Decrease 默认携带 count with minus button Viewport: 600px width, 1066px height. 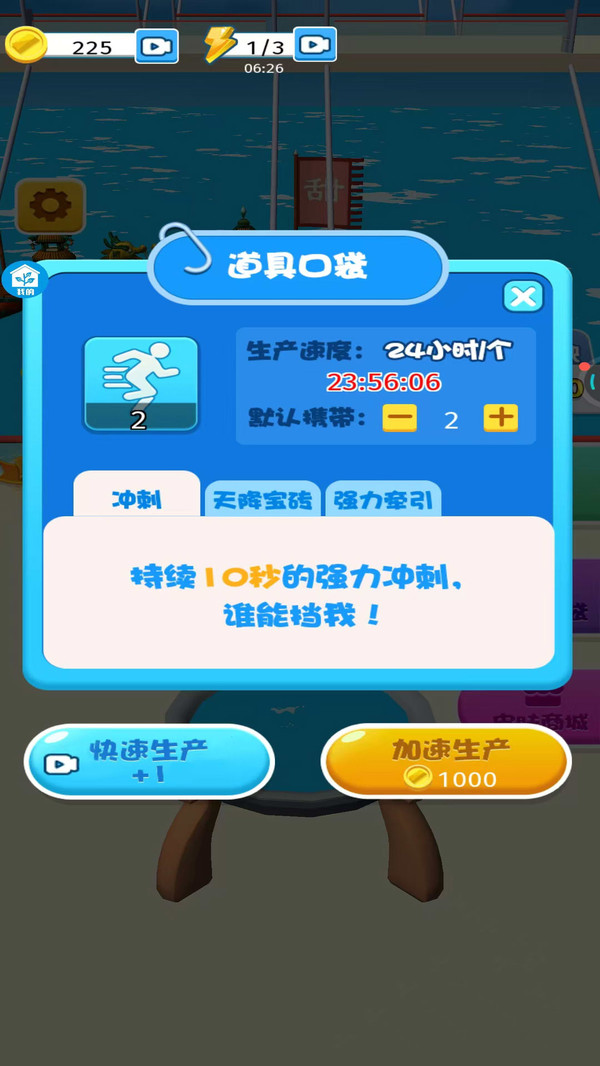click(x=399, y=418)
